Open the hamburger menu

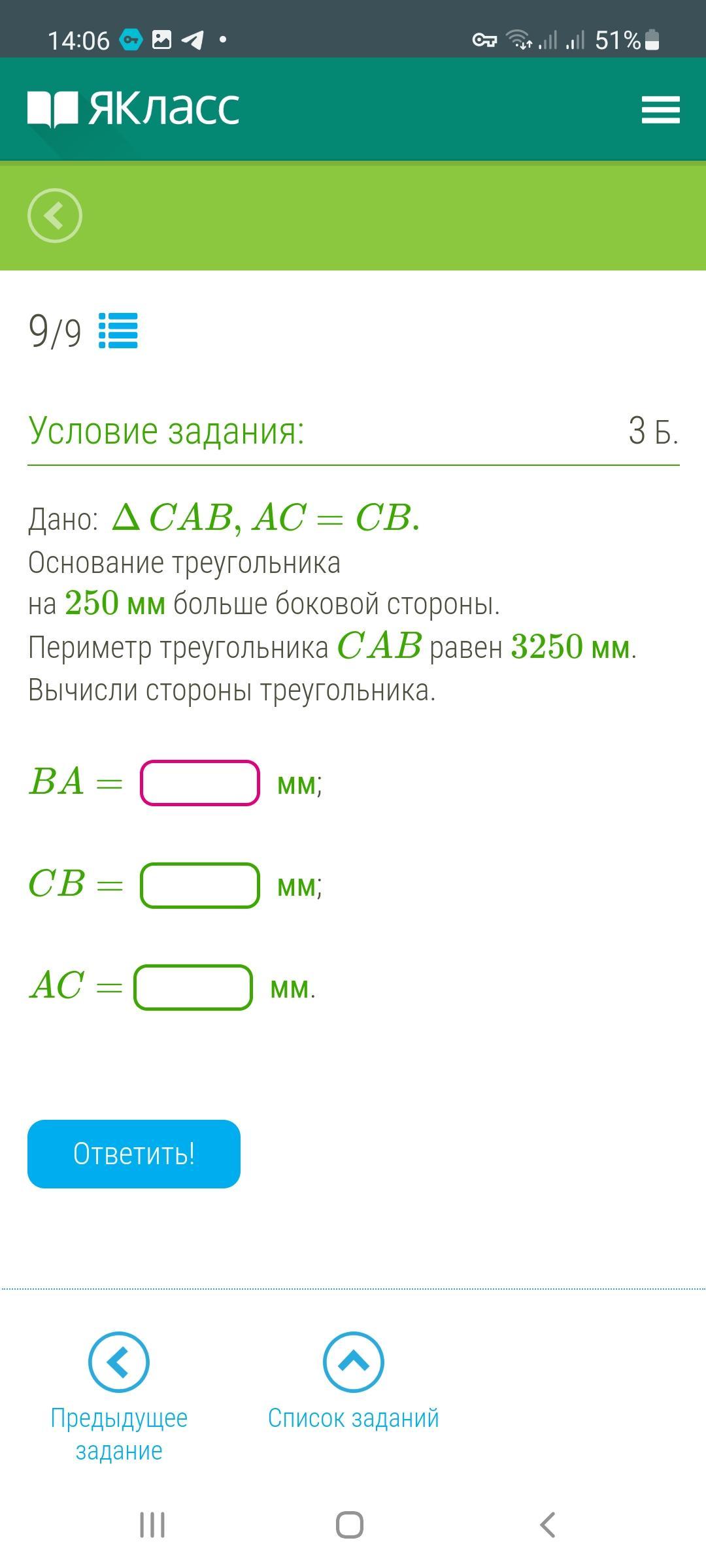pyautogui.click(x=660, y=109)
